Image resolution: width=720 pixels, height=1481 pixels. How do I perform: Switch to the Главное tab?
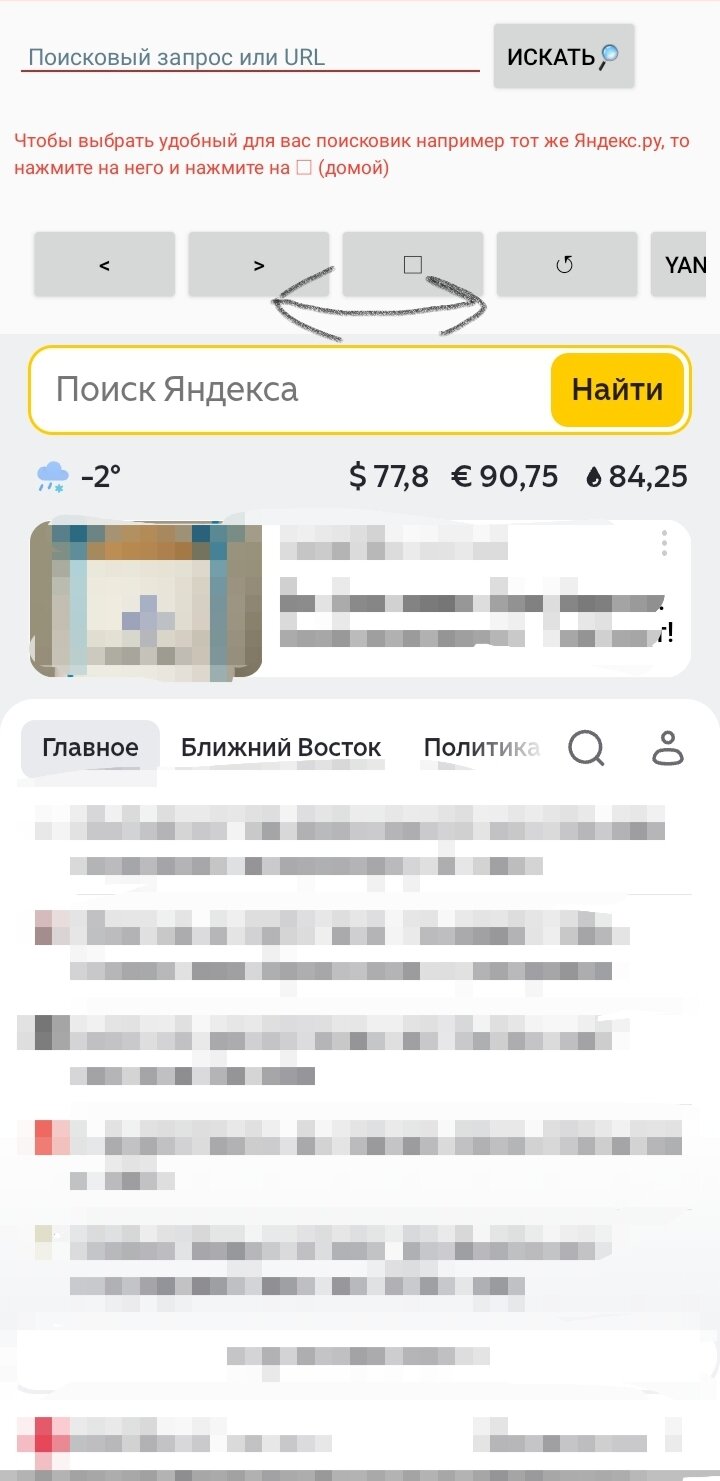click(x=90, y=747)
